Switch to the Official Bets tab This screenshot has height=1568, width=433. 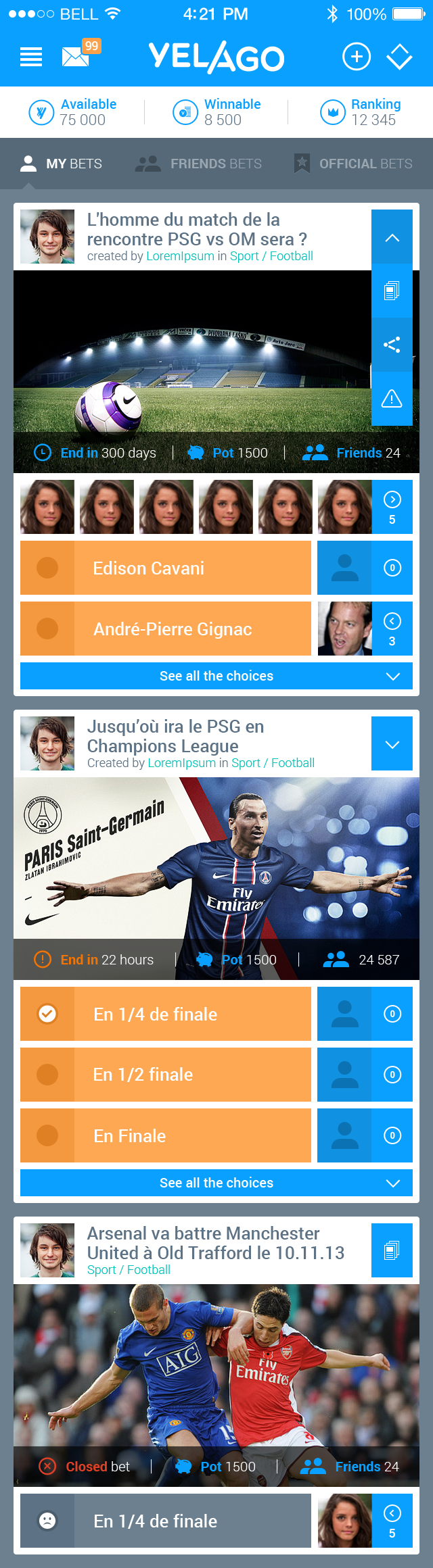pos(352,164)
